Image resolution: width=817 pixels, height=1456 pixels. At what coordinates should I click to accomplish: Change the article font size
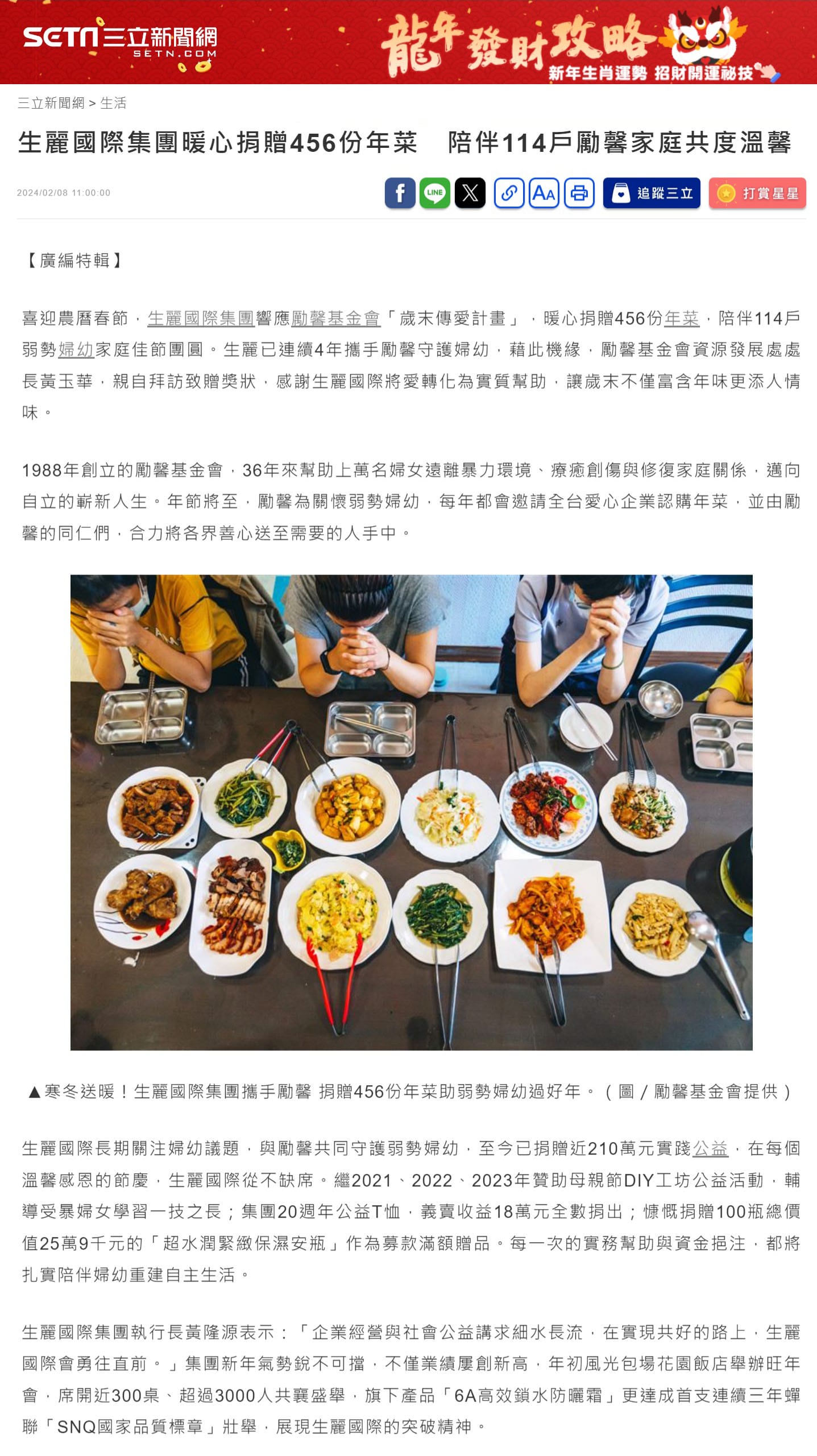[544, 193]
